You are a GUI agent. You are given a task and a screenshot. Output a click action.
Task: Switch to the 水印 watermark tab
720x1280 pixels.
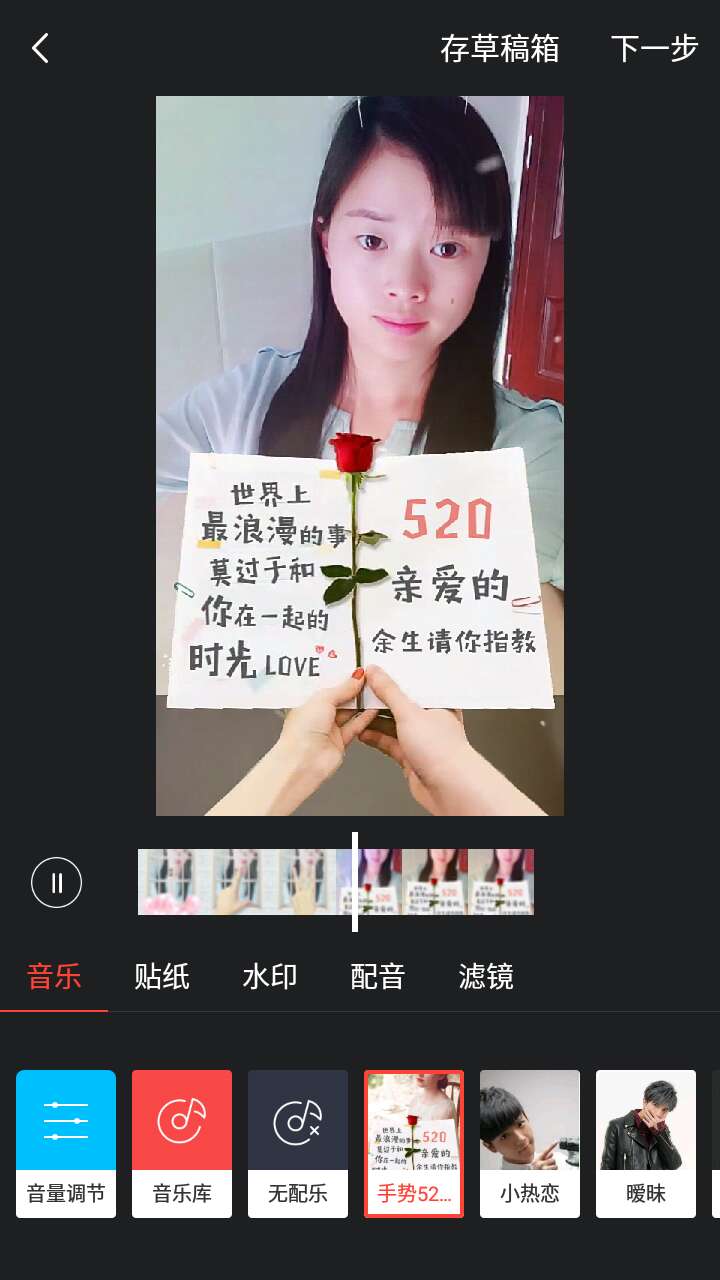pos(270,976)
